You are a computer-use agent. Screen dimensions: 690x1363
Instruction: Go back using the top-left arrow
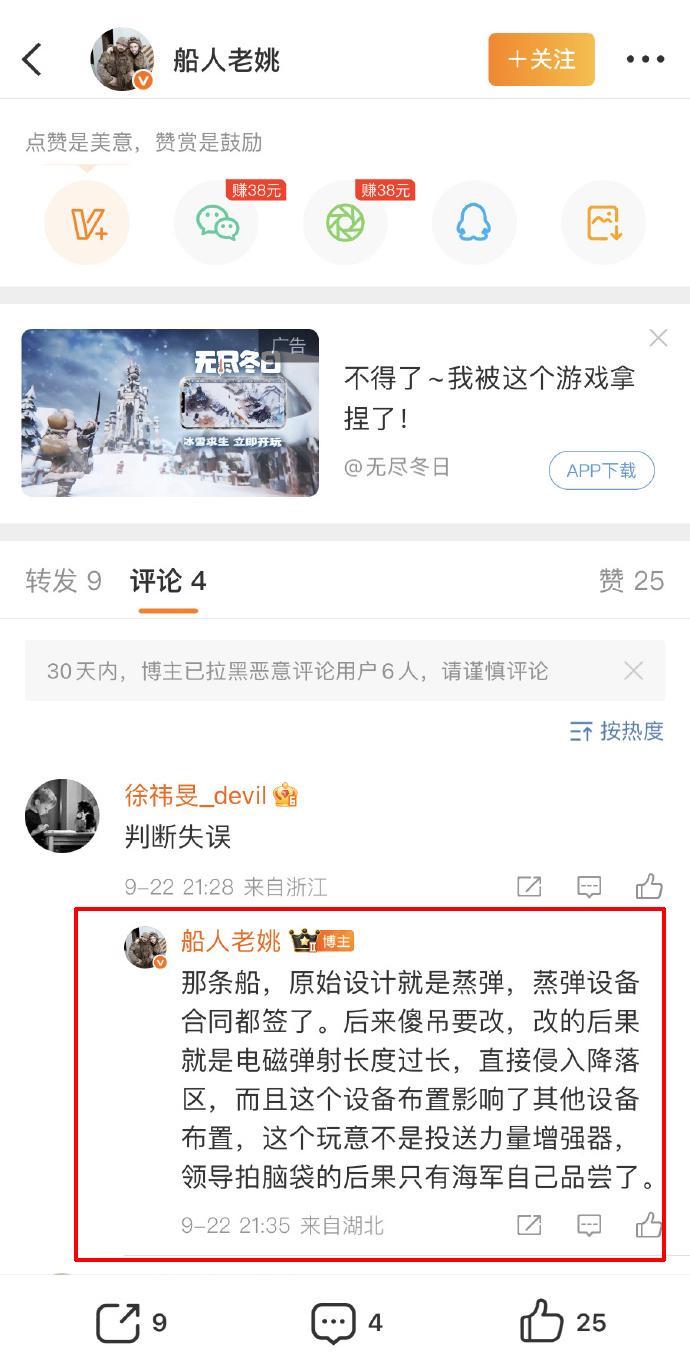(32, 60)
